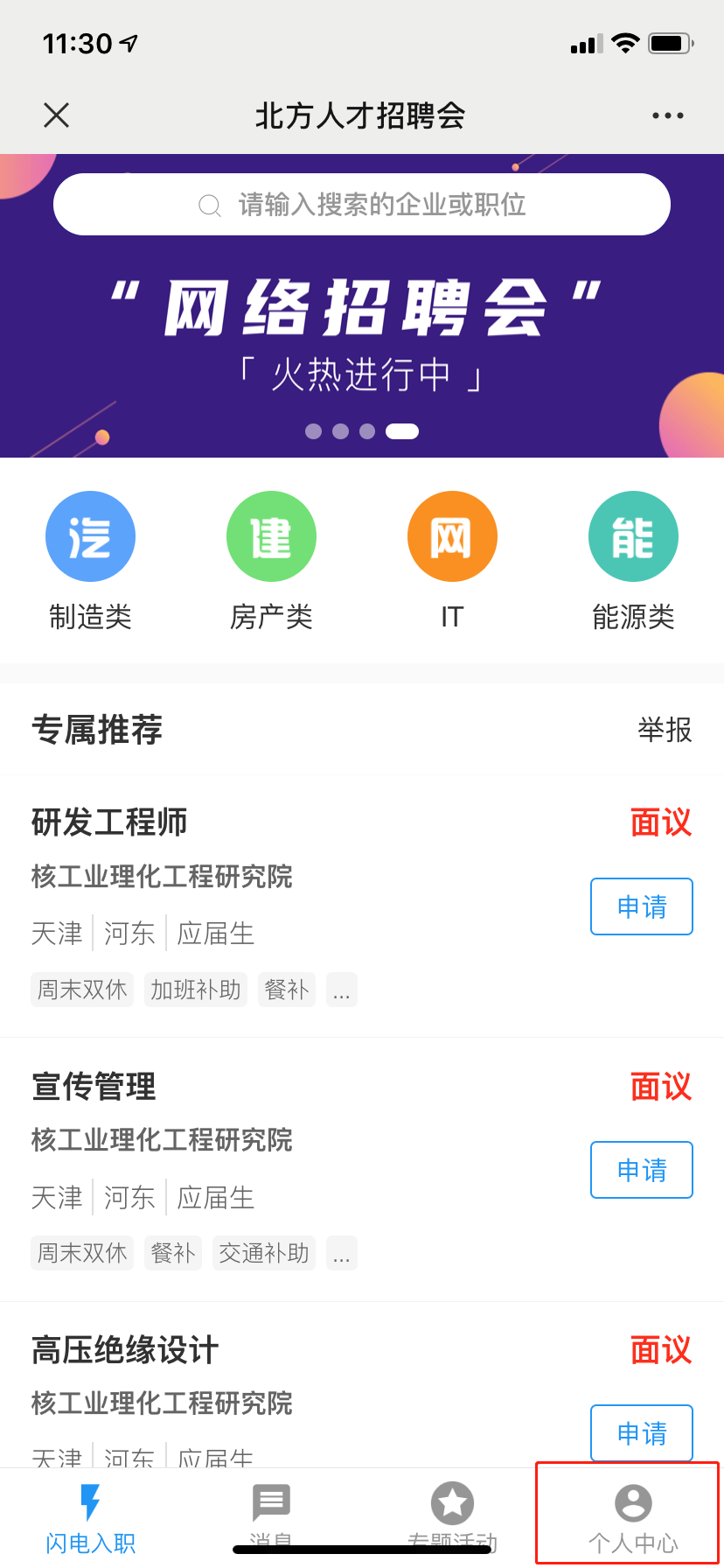
Task: Tap 举报 to report a listing
Action: [x=664, y=729]
